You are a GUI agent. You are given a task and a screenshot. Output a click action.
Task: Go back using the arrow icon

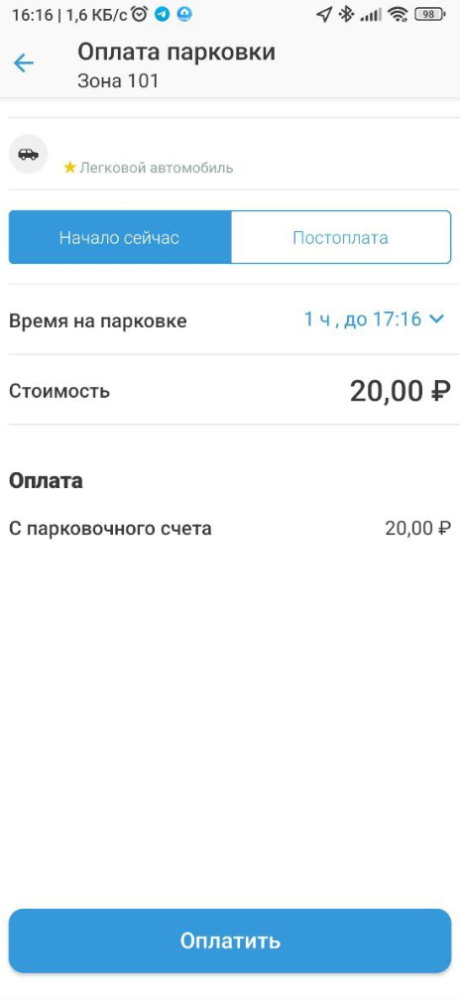click(x=24, y=63)
